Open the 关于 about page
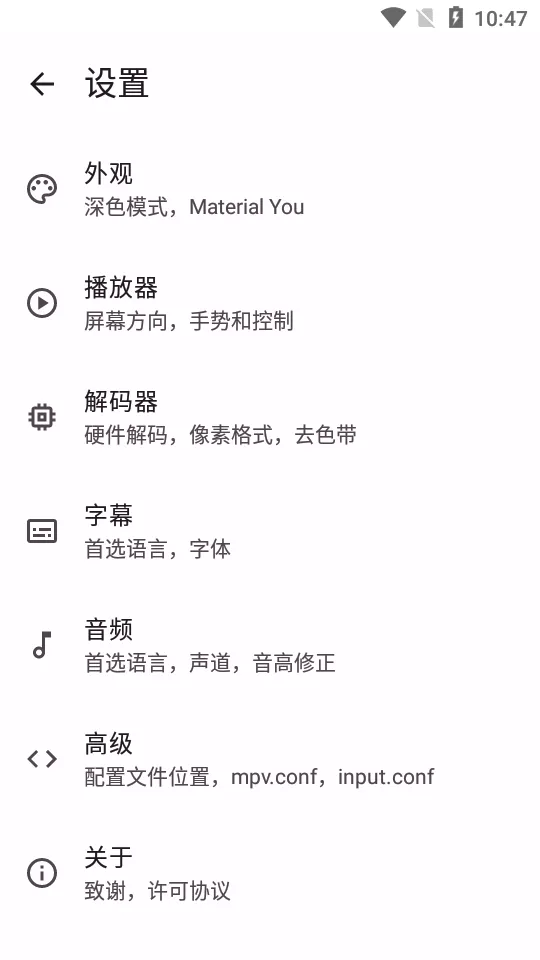This screenshot has height=960, width=540. click(270, 872)
